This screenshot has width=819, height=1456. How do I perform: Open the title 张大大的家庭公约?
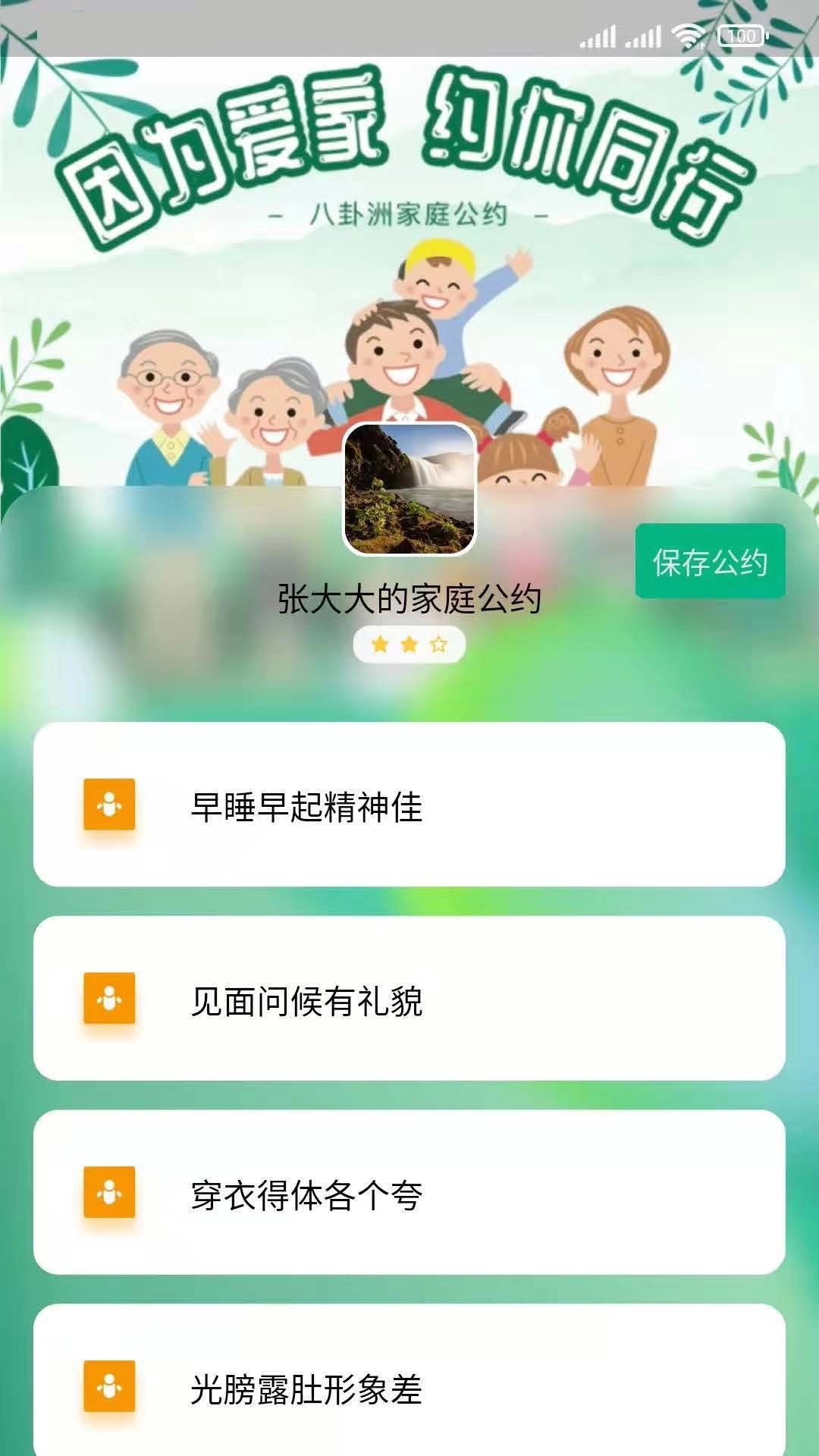pos(409,598)
